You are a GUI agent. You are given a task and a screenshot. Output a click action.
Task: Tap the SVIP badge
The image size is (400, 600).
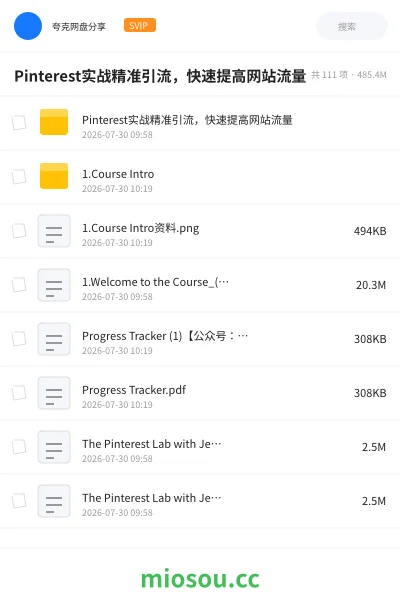click(140, 25)
